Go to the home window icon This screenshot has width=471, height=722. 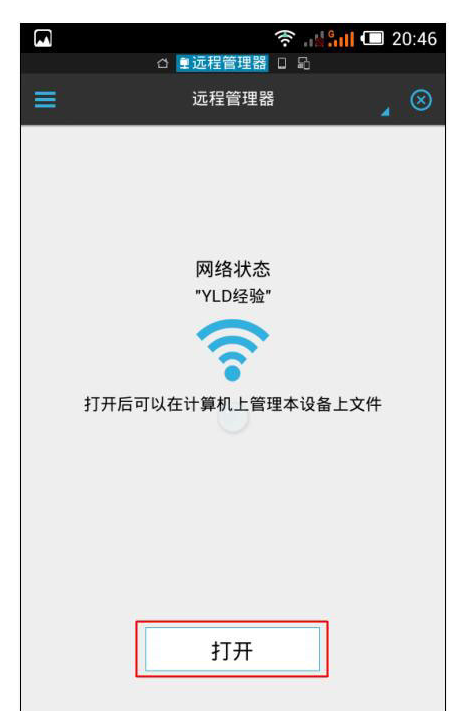coord(163,63)
